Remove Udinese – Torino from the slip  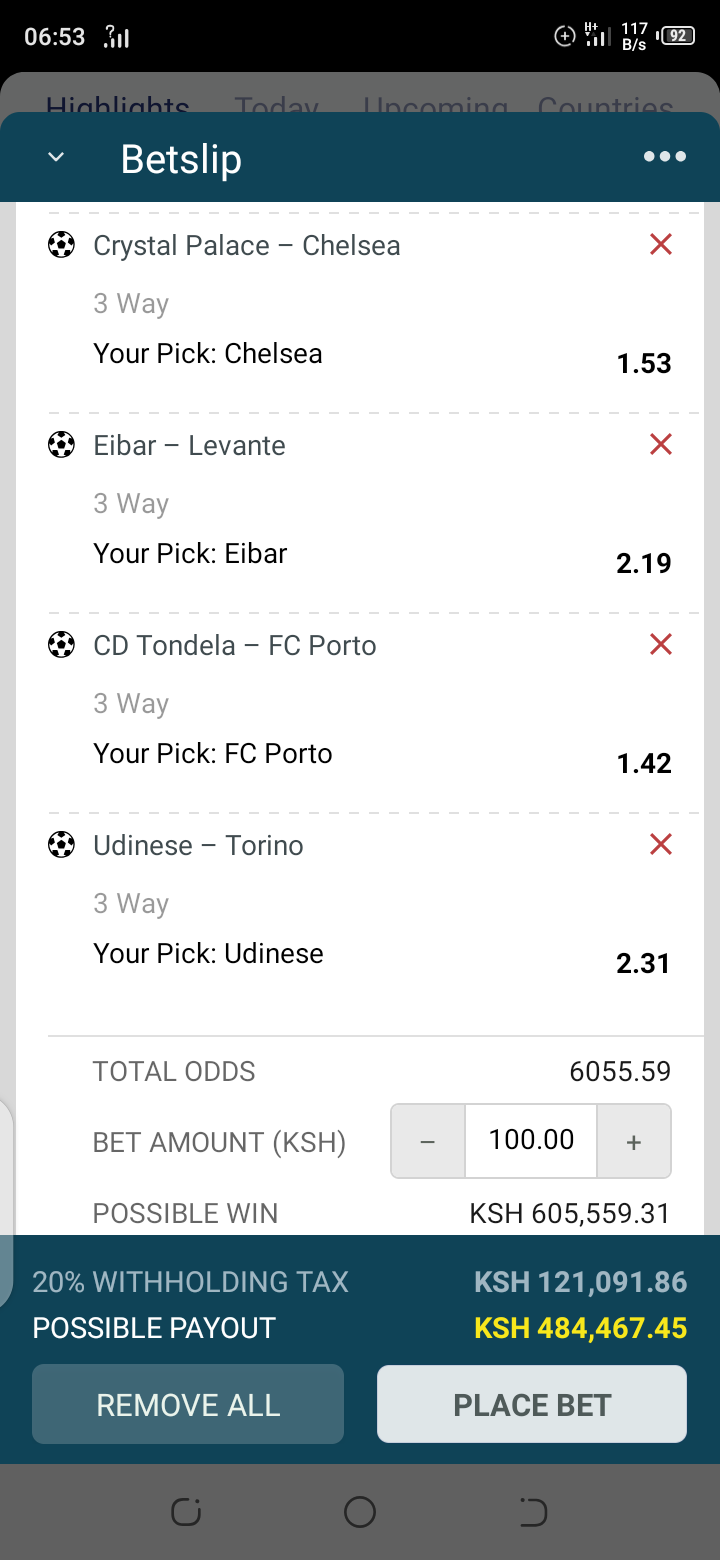coord(661,844)
